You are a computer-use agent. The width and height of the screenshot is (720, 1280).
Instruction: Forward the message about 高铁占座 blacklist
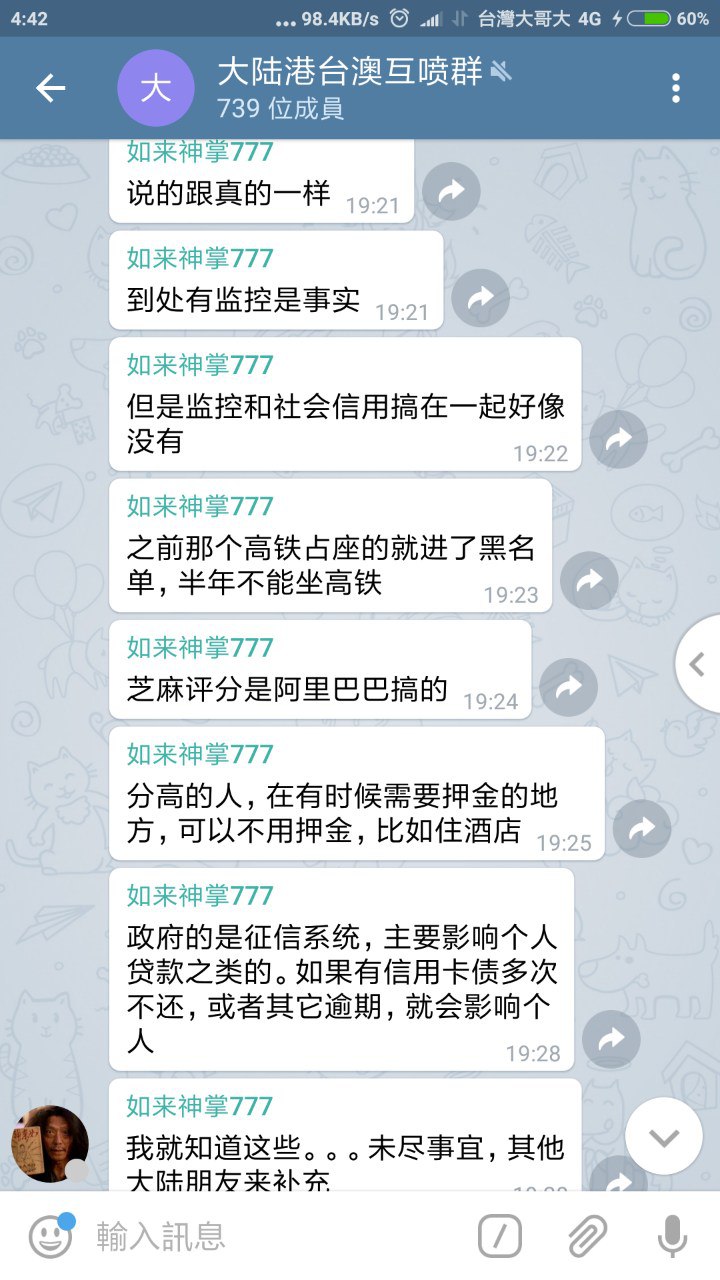589,581
